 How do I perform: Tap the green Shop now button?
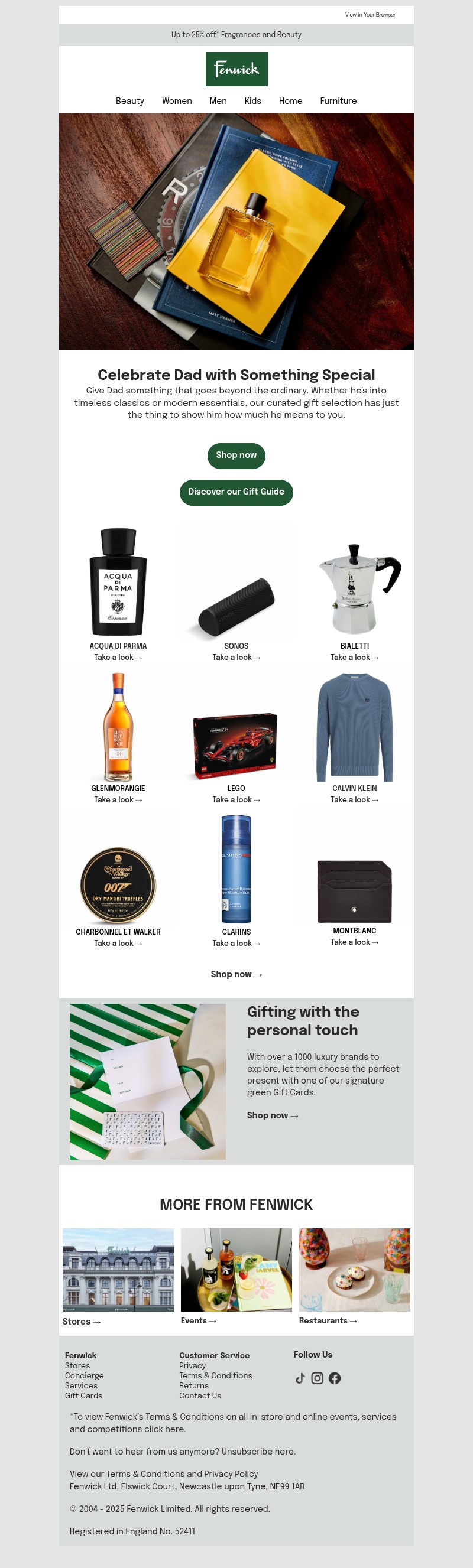236,456
